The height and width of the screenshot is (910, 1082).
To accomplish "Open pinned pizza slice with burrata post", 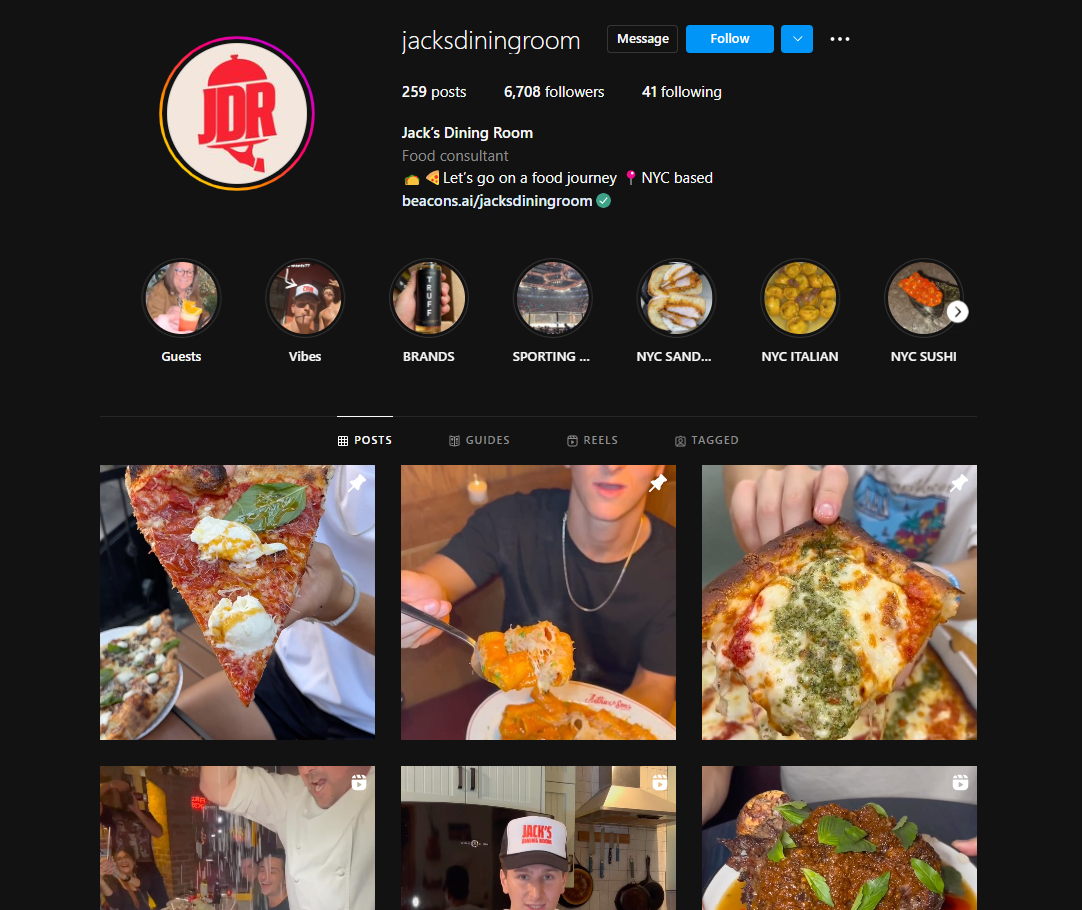I will (x=237, y=602).
